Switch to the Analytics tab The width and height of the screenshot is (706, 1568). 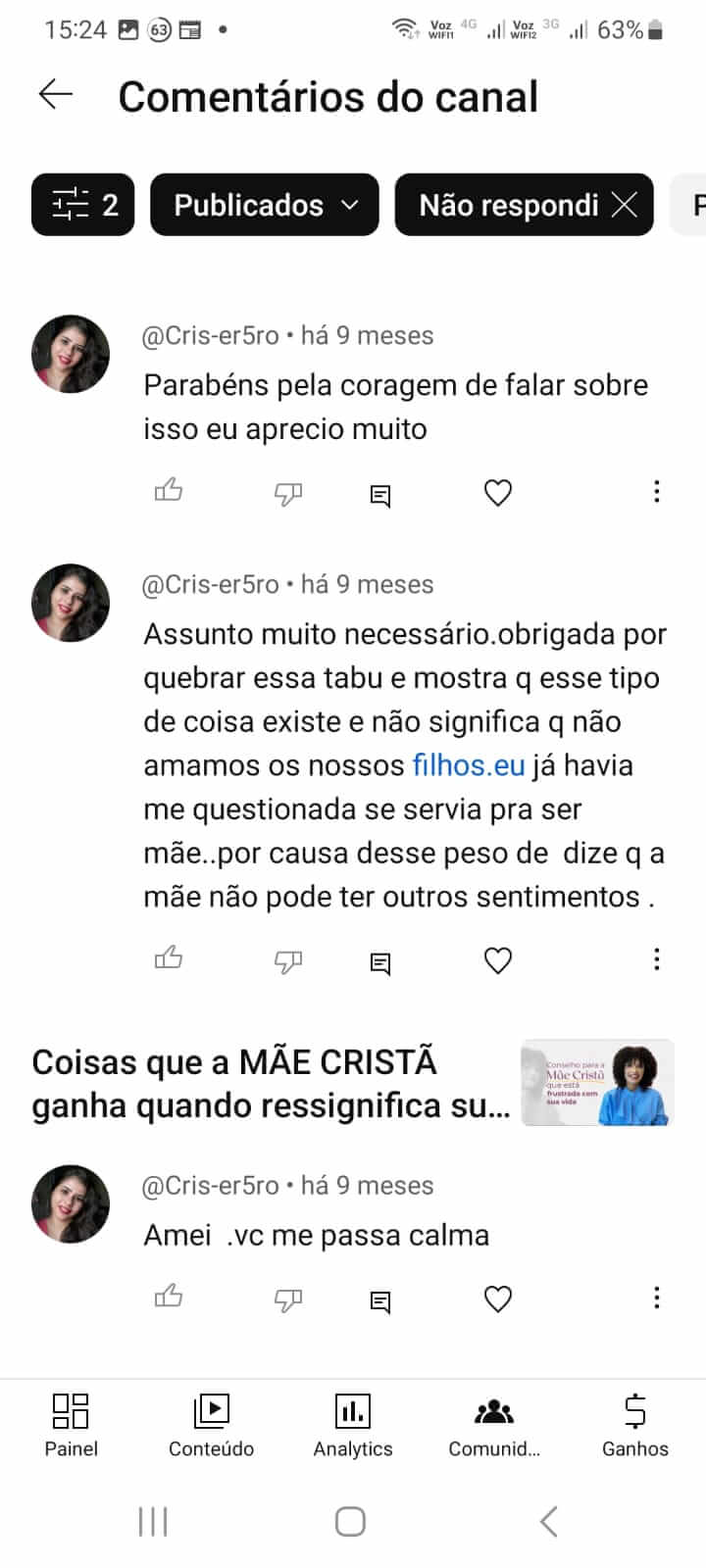click(353, 1426)
